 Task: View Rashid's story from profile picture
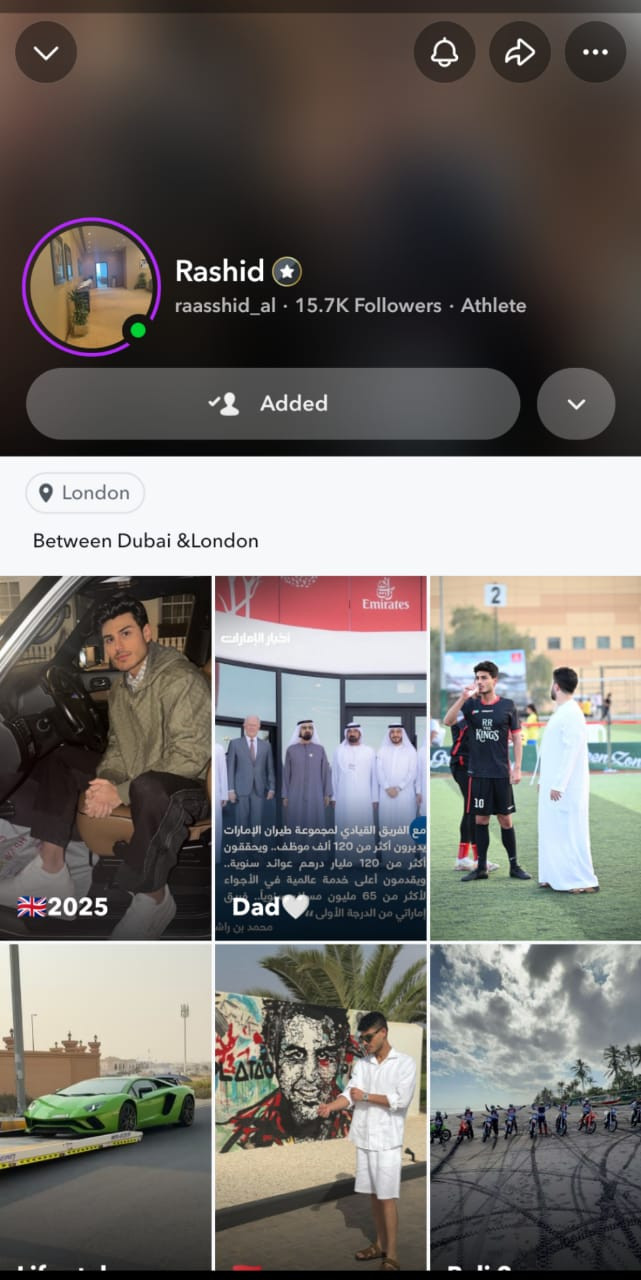pos(91,286)
